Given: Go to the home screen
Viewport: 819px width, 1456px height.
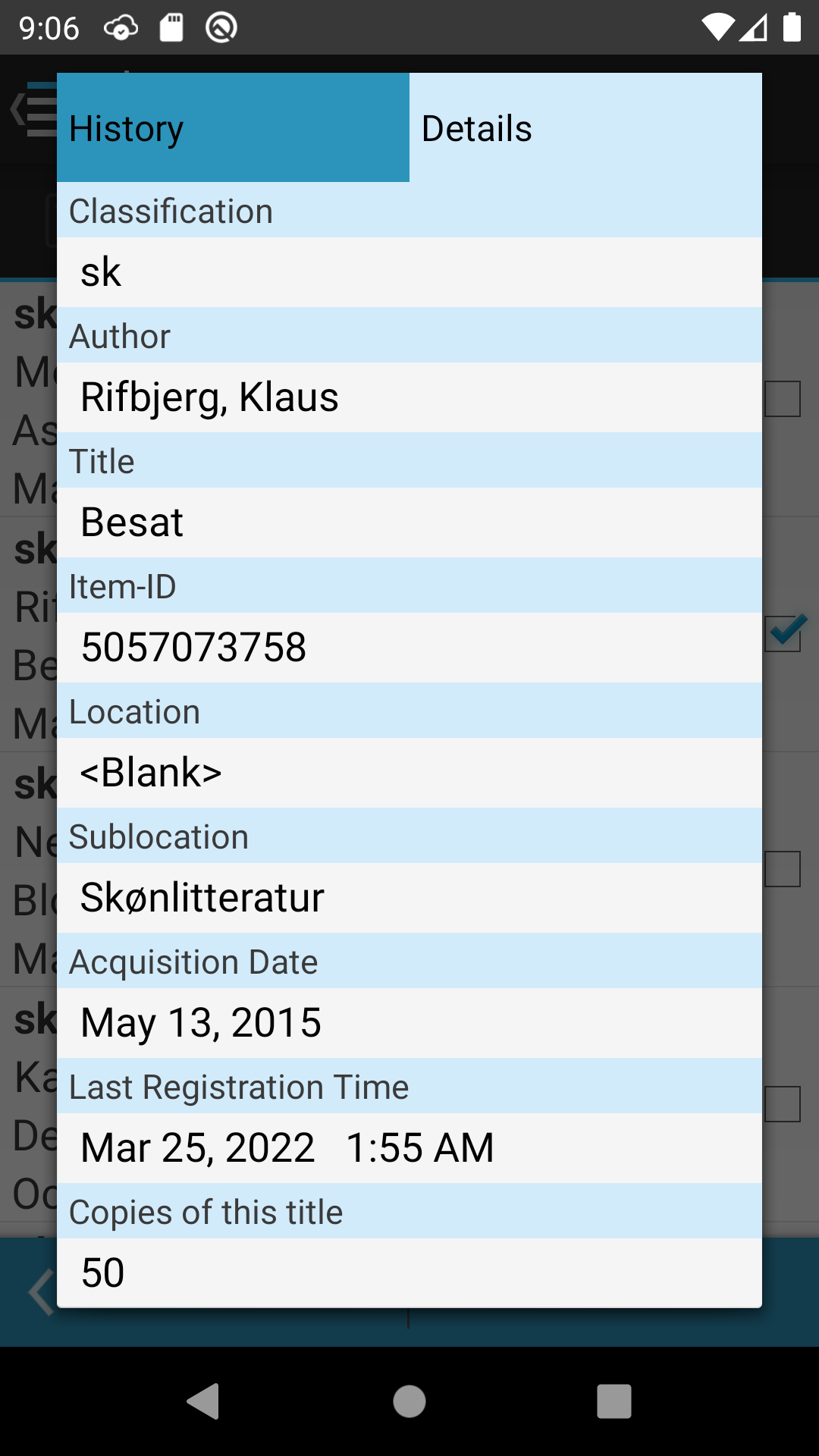Looking at the screenshot, I should (x=409, y=1401).
